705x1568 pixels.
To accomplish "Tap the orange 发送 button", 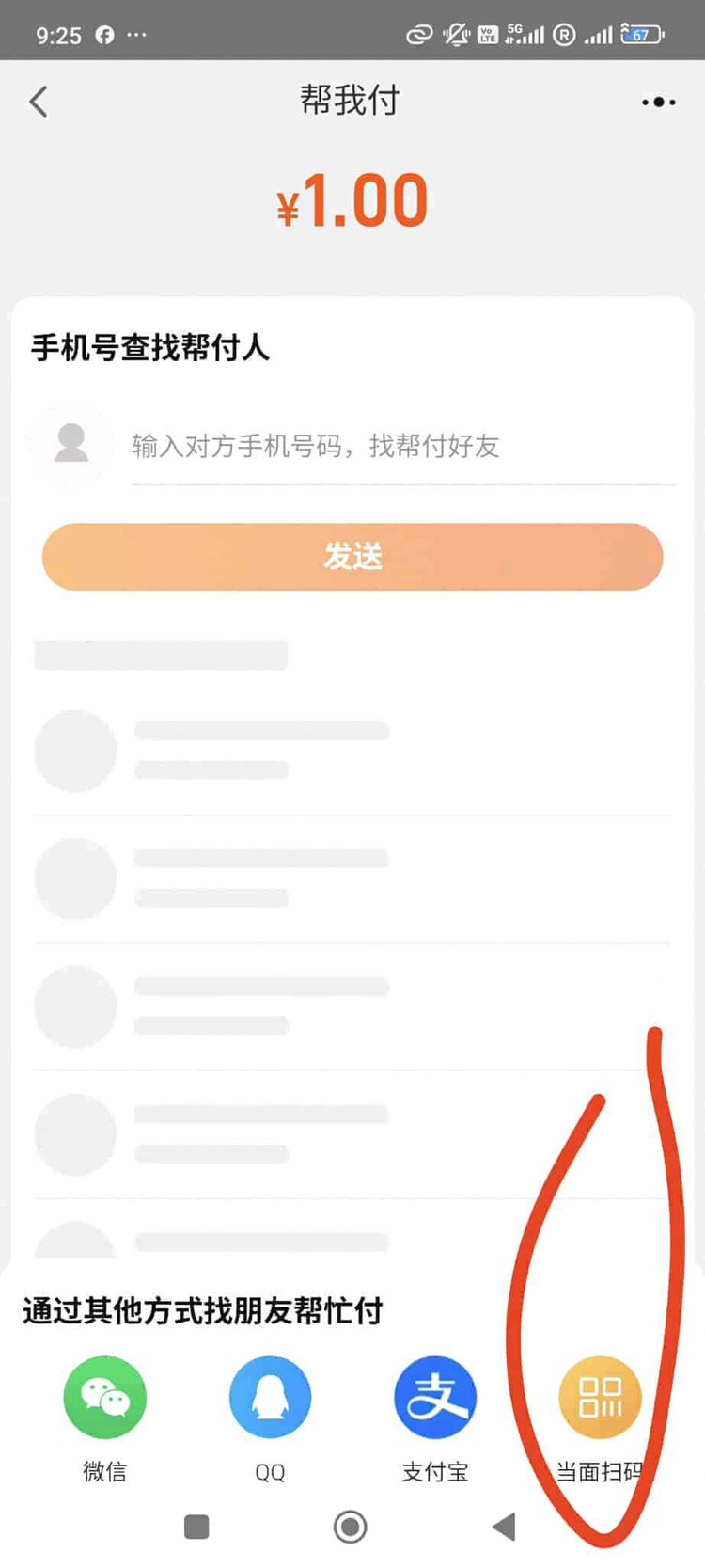I will point(352,557).
